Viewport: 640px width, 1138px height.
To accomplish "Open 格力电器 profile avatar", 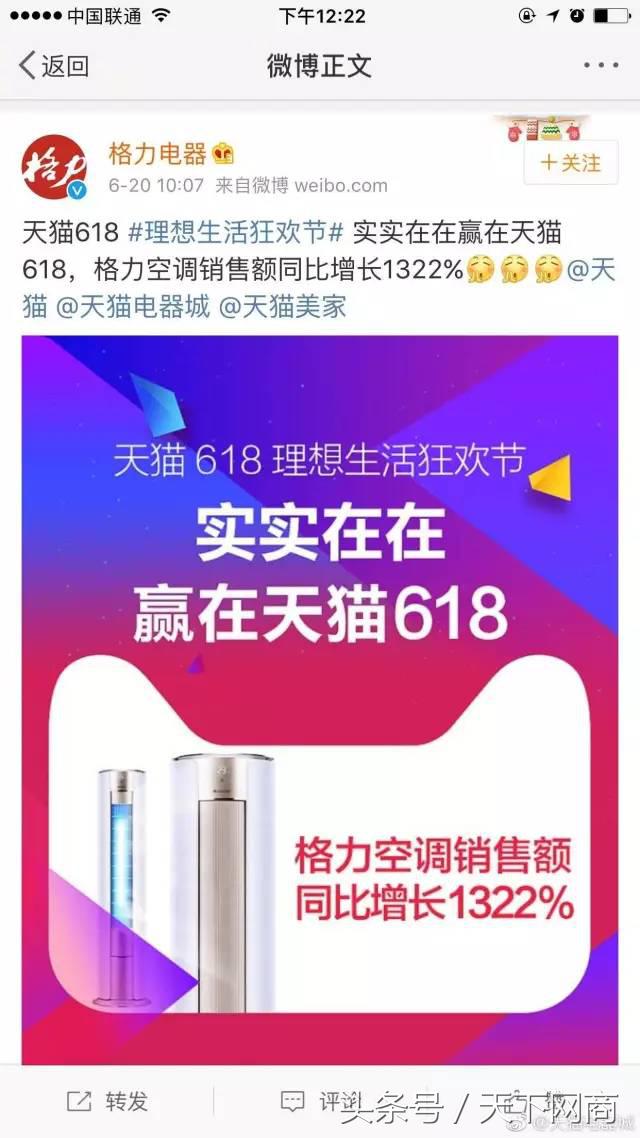I will tap(54, 165).
